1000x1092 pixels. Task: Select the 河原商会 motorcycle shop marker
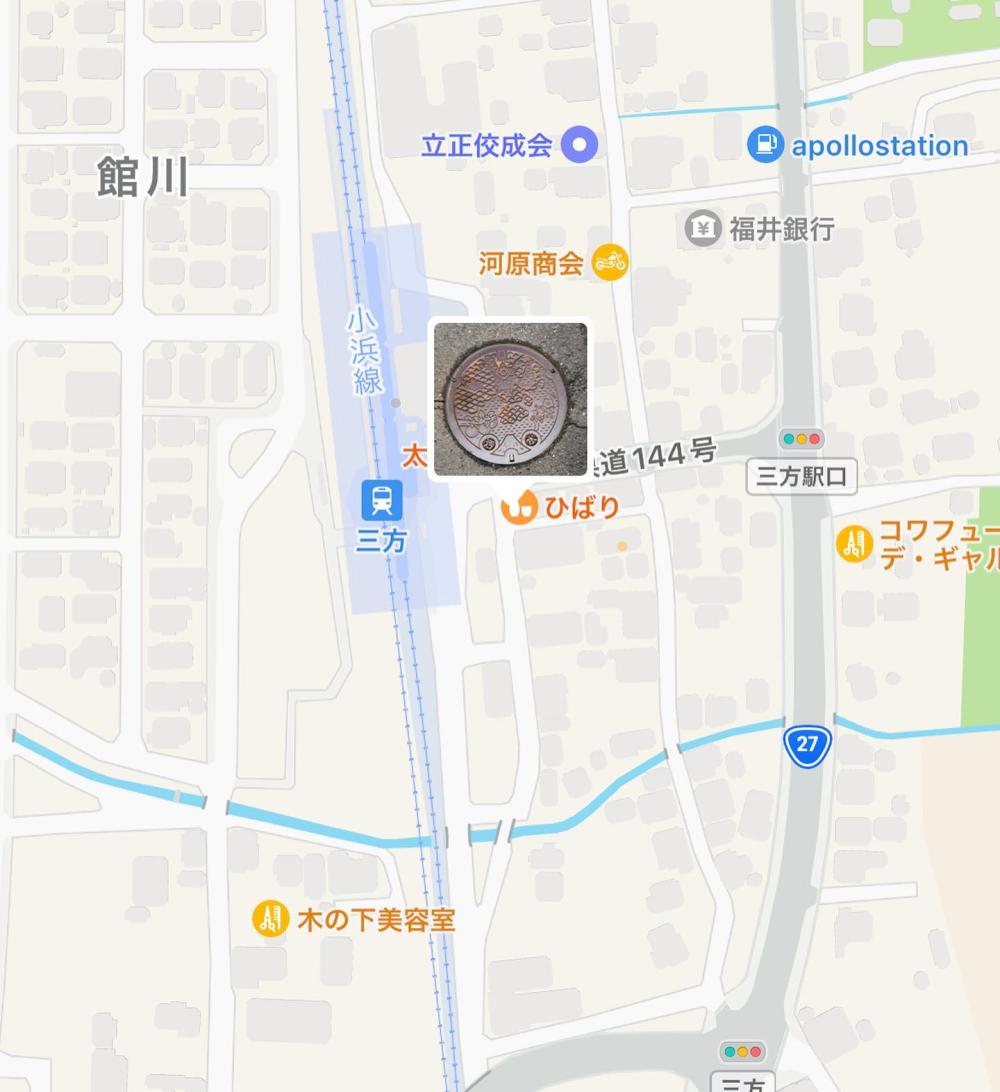[x=611, y=263]
